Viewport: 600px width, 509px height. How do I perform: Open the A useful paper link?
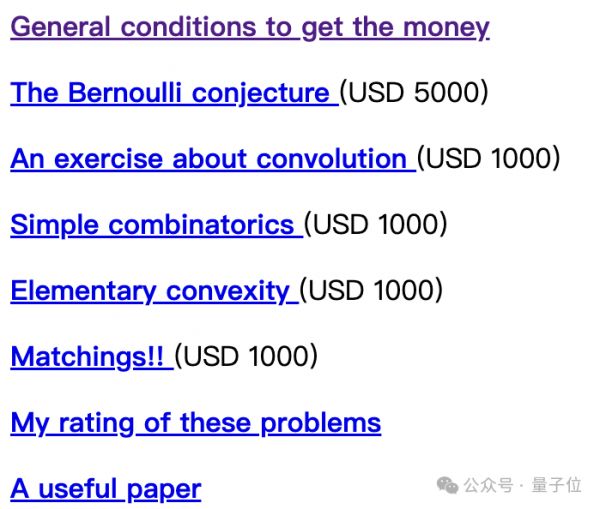[106, 489]
